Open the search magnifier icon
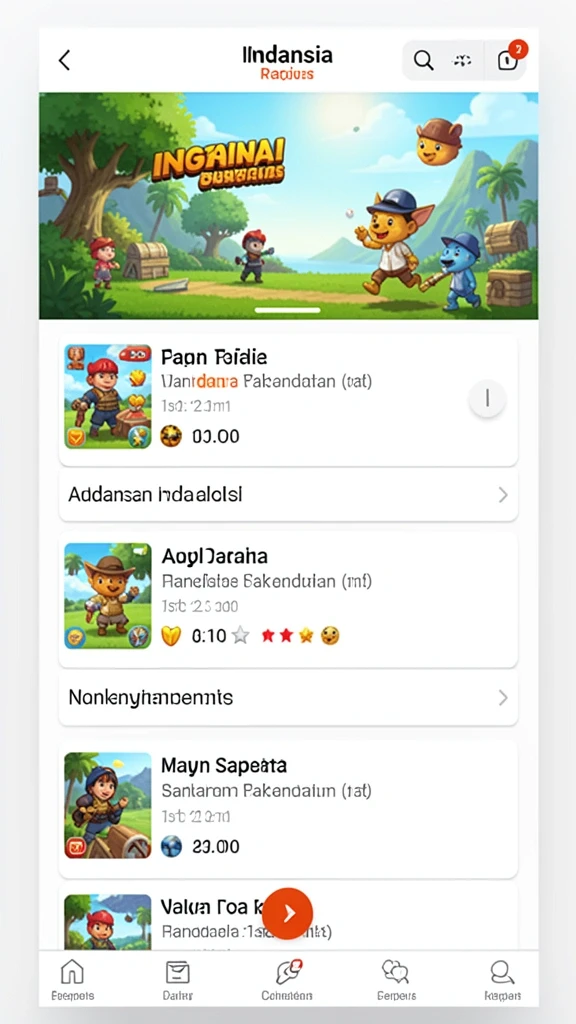This screenshot has width=576, height=1024. point(423,61)
